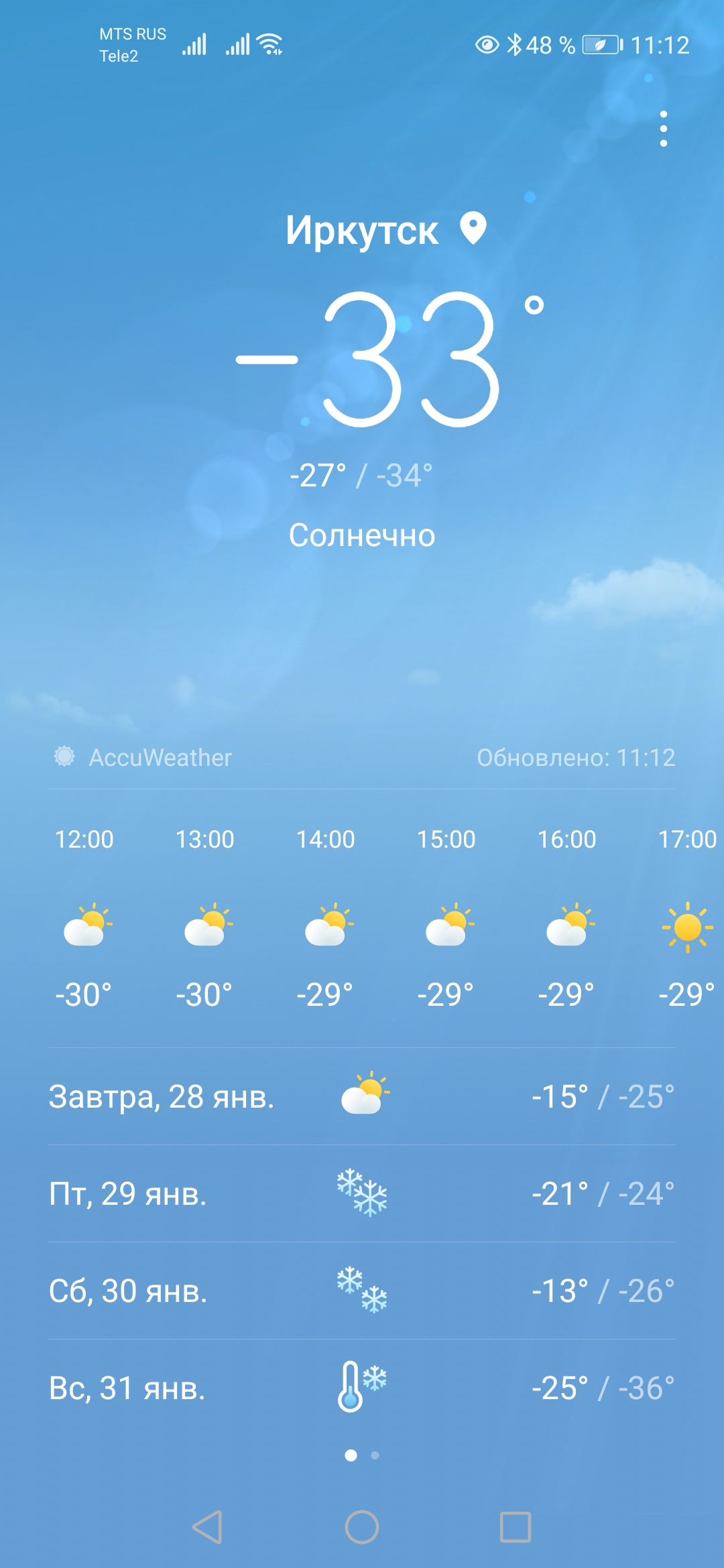Viewport: 724px width, 1568px height.
Task: Go back using the system back button
Action: pos(207,1528)
